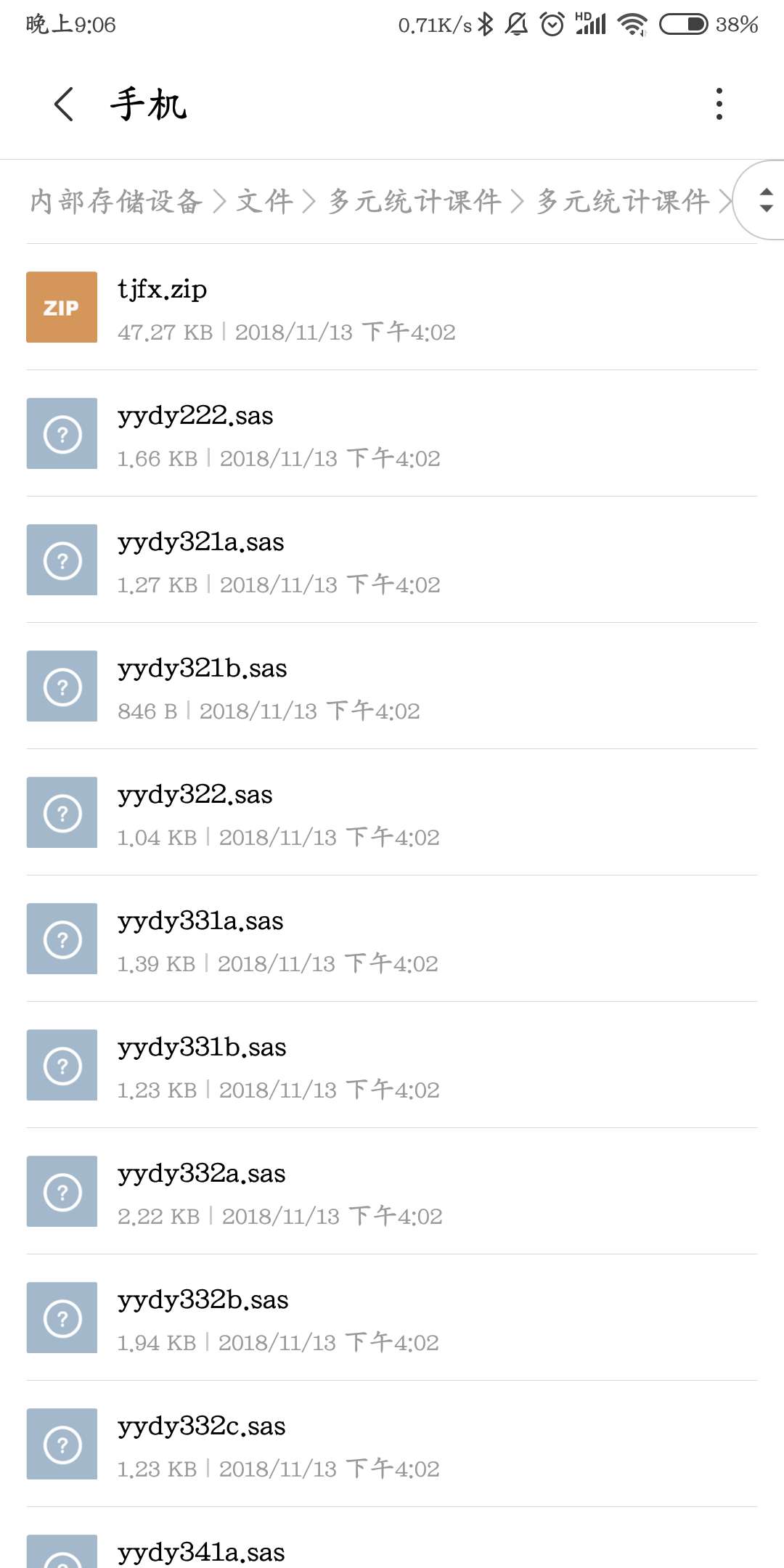Go back with the arrow icon
784x1568 pixels.
pos(64,105)
